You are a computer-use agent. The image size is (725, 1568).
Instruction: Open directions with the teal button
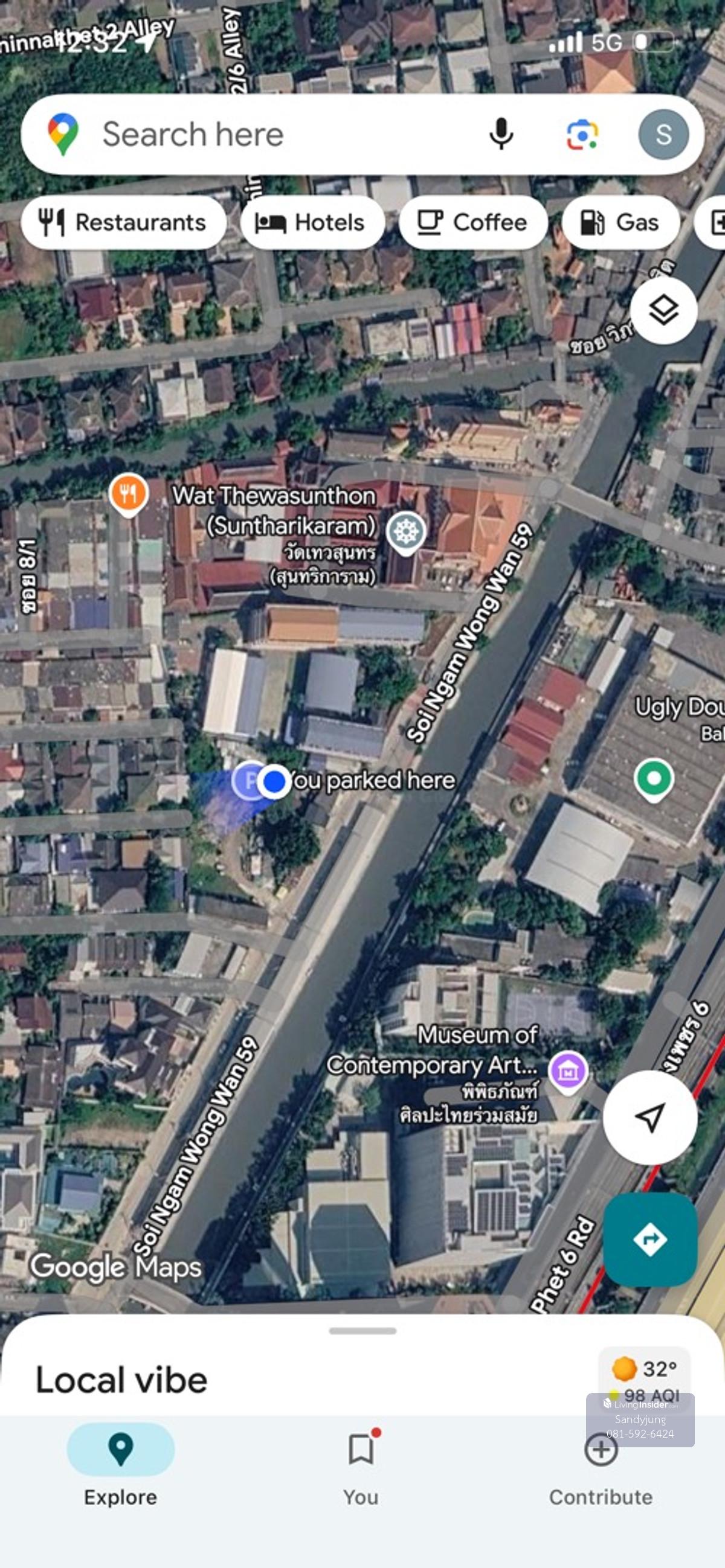tap(649, 1239)
